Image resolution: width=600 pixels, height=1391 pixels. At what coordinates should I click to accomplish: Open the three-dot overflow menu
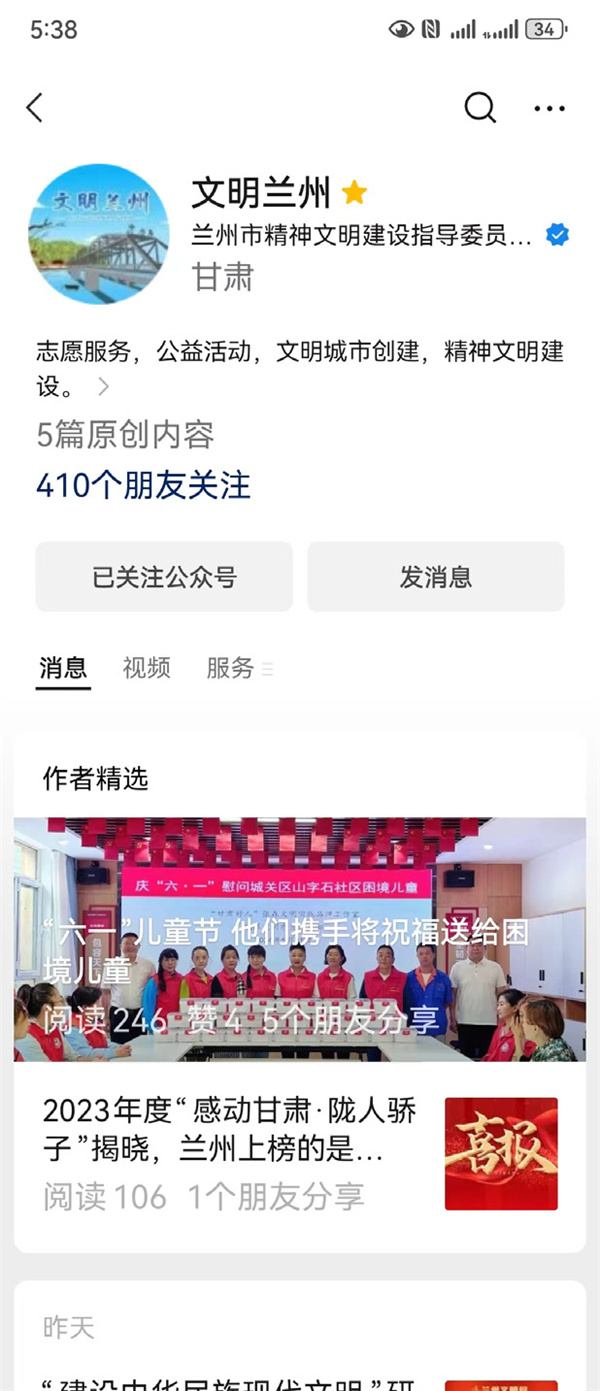549,108
